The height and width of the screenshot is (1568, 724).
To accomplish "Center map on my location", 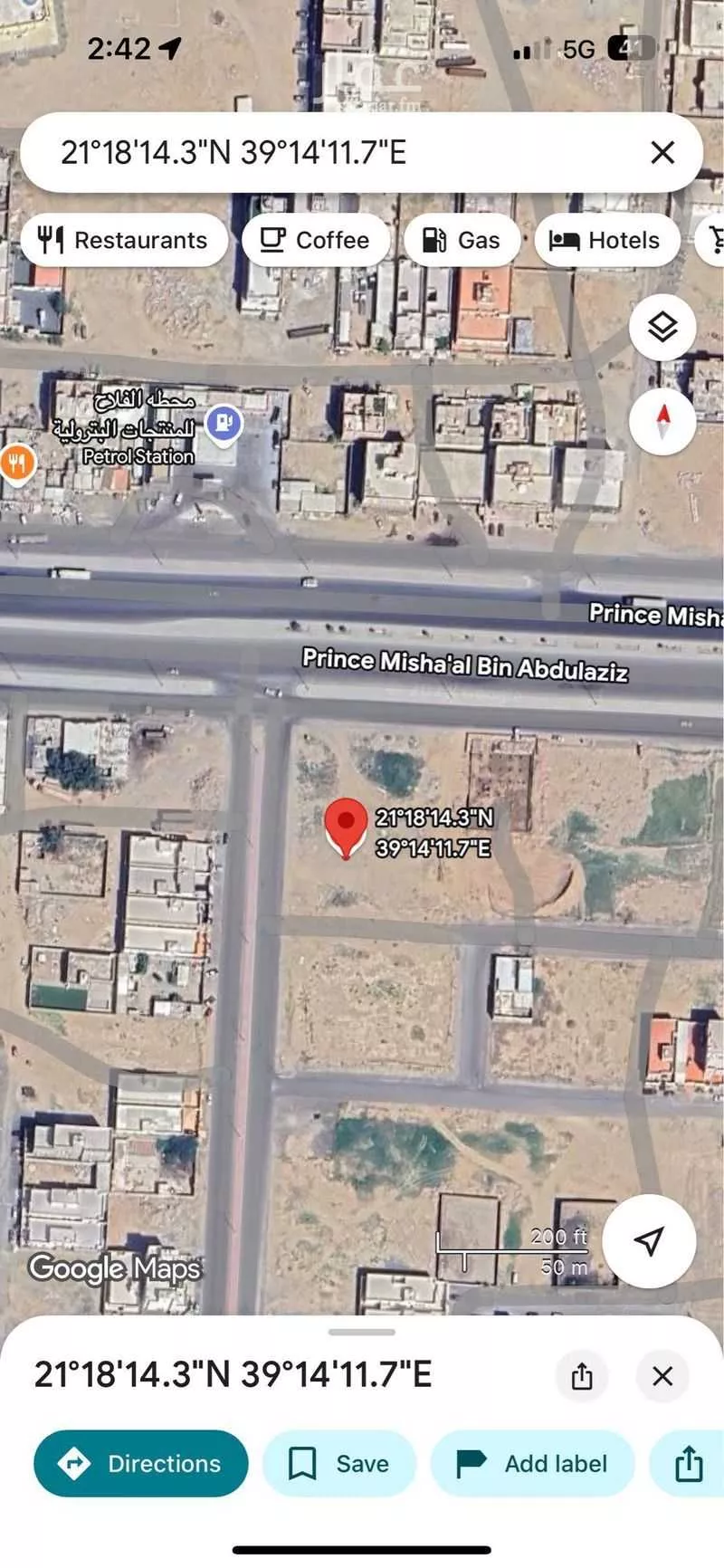I will (649, 1241).
